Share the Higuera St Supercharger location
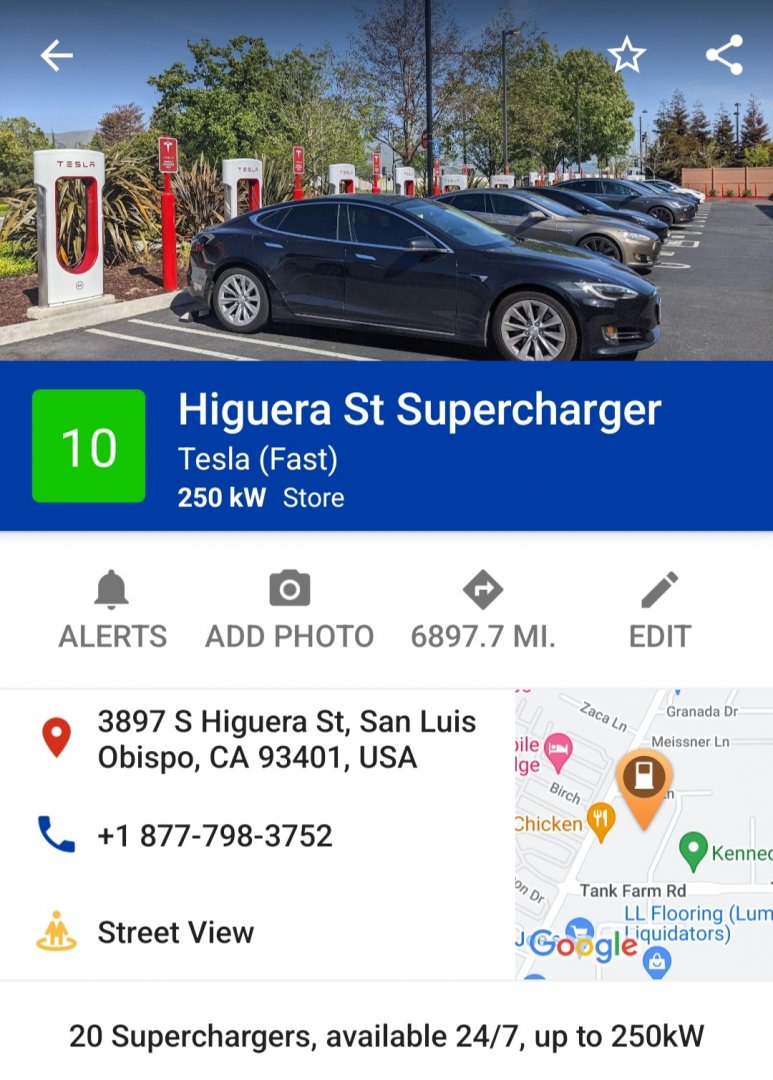 (x=724, y=56)
